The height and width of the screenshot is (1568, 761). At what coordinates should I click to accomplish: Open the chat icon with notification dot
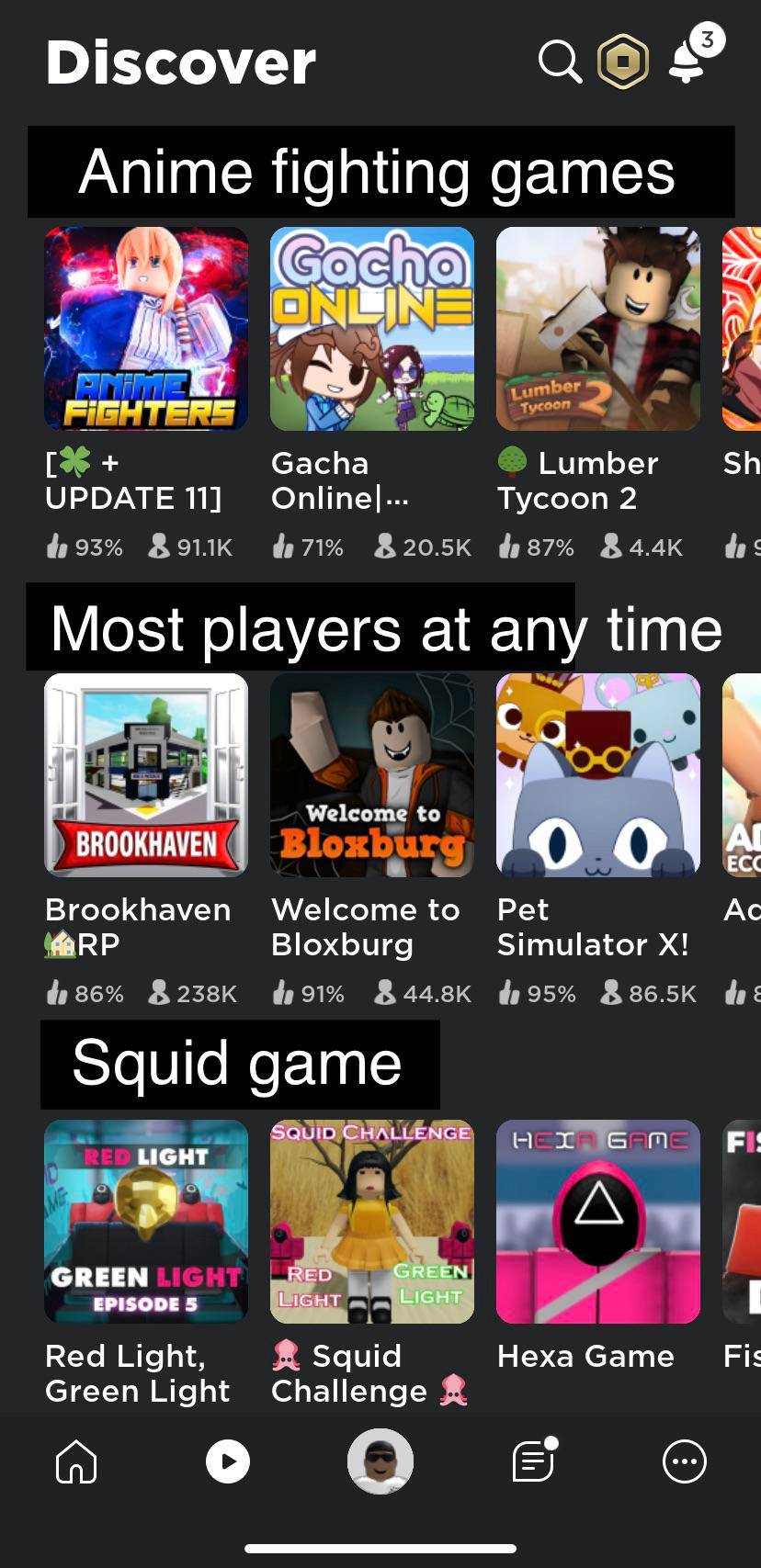(532, 1462)
